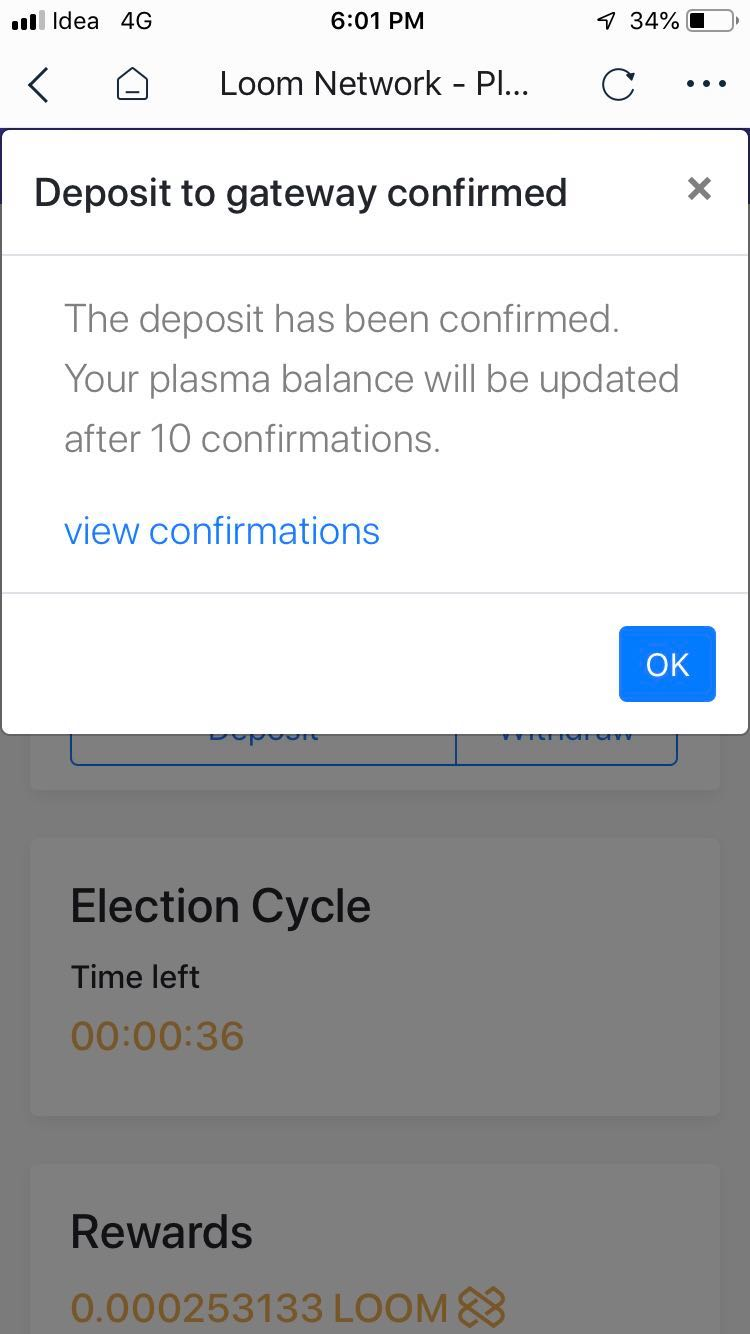Click the Withdraw button behind the dialog
750x1334 pixels.
[567, 733]
